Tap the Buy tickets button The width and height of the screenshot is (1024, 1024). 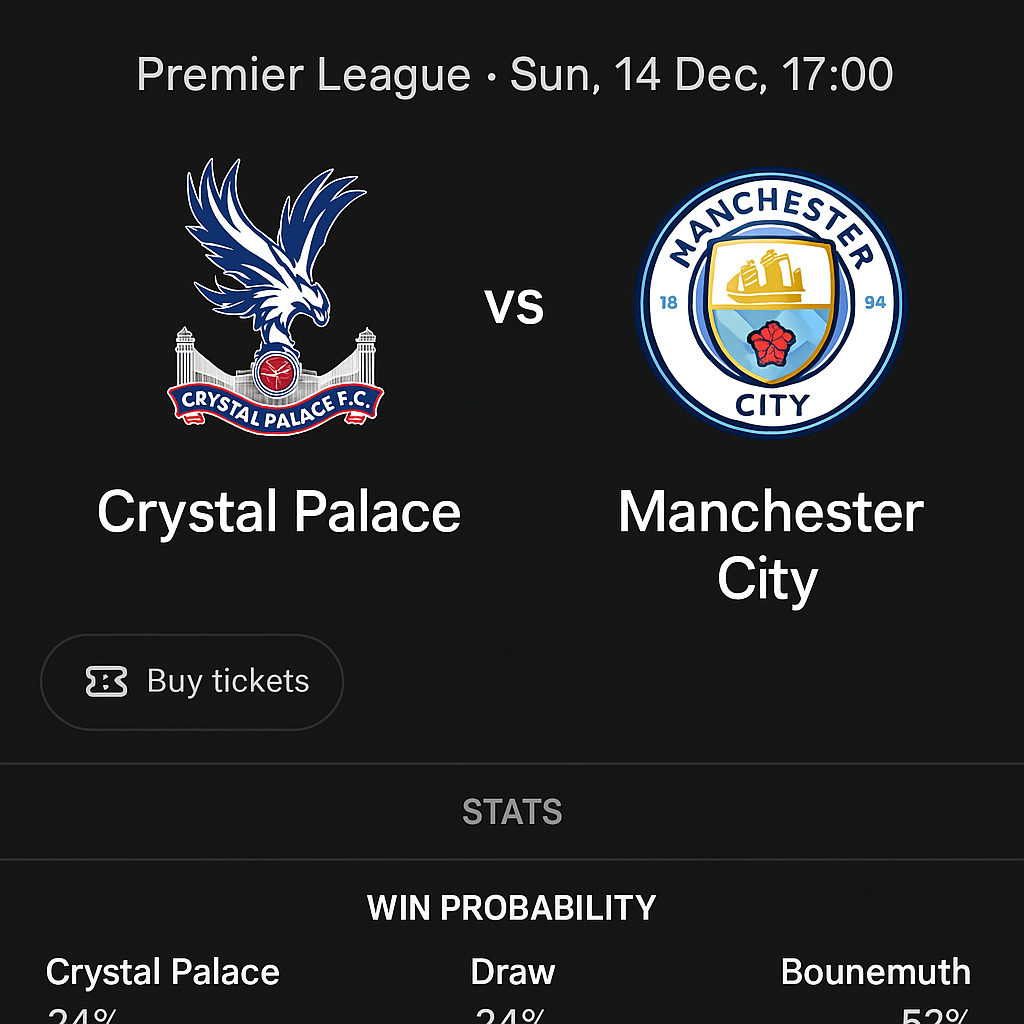click(192, 682)
